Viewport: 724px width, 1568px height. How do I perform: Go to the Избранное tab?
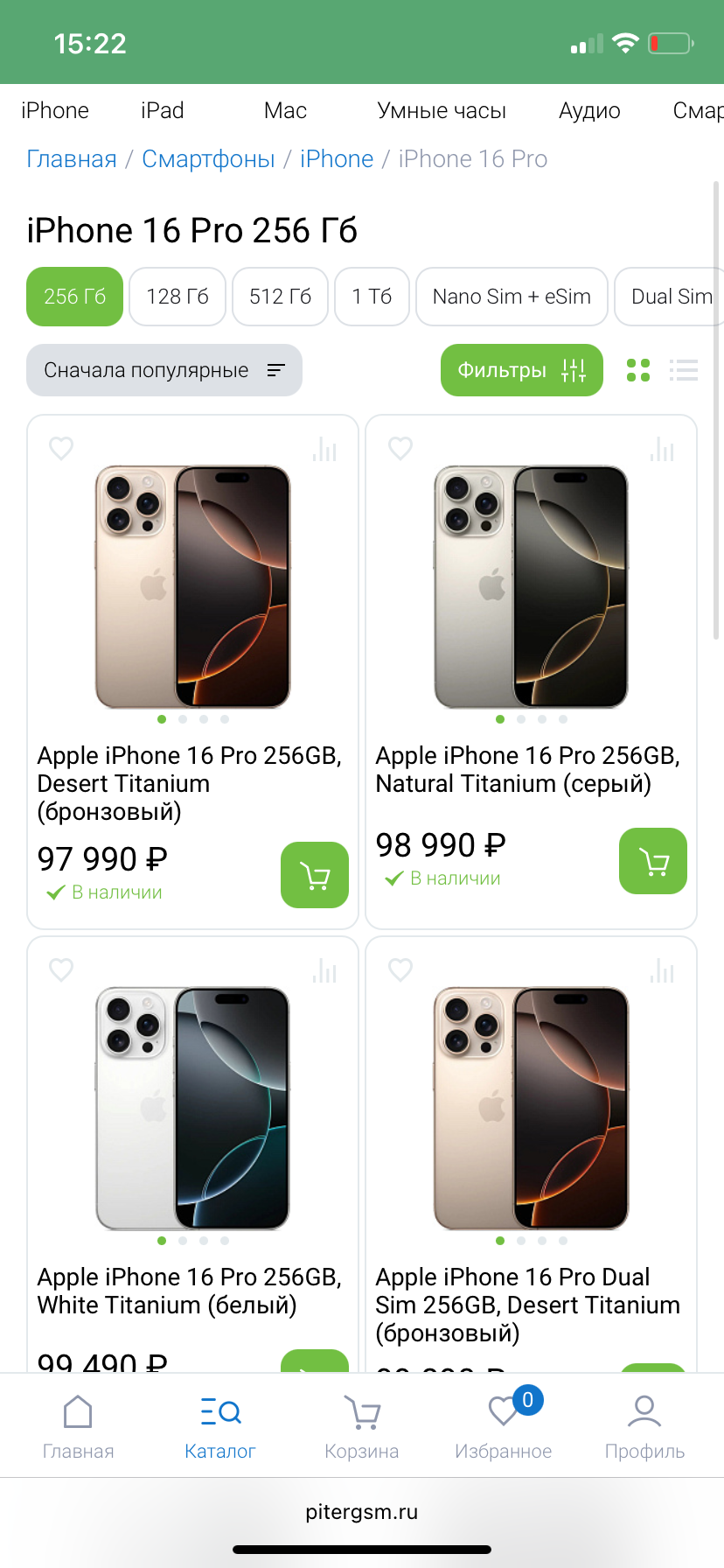click(503, 1426)
